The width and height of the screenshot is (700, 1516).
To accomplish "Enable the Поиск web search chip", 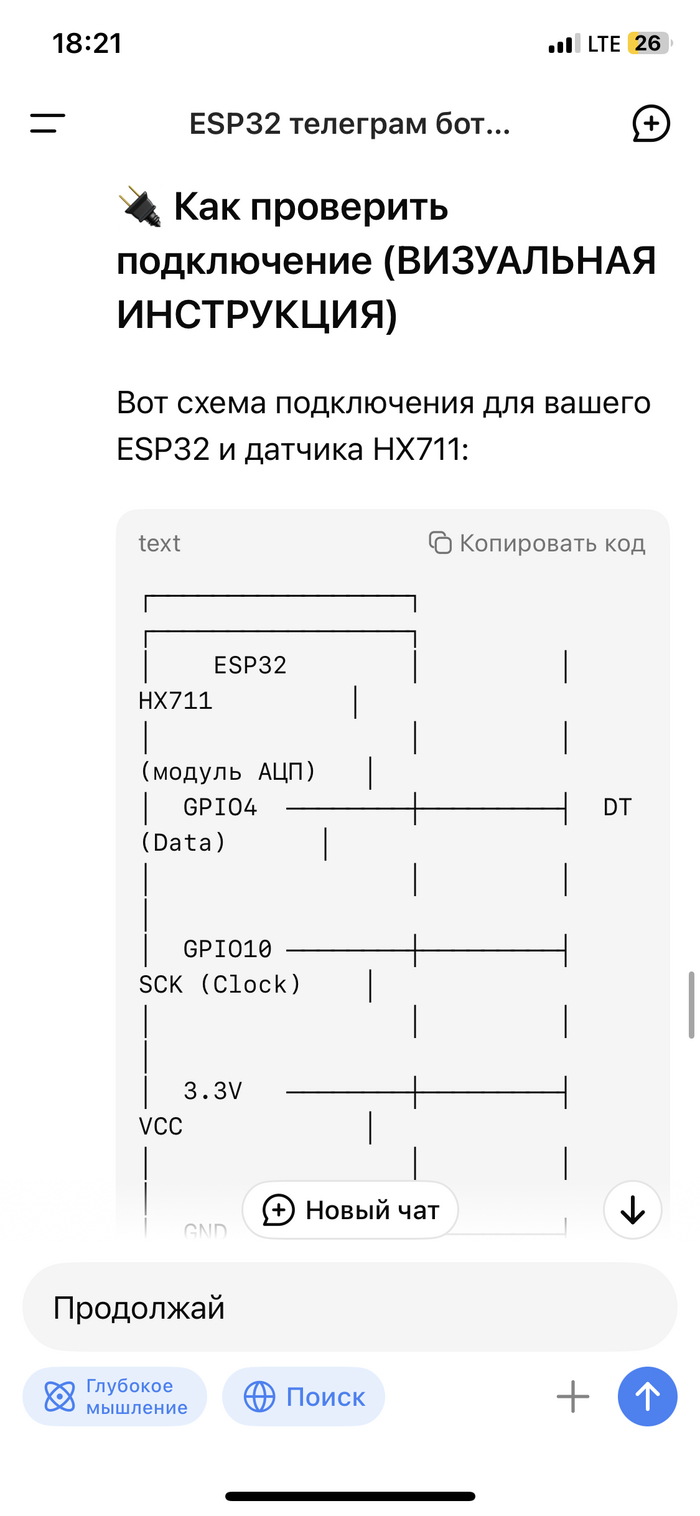I will (x=304, y=1396).
